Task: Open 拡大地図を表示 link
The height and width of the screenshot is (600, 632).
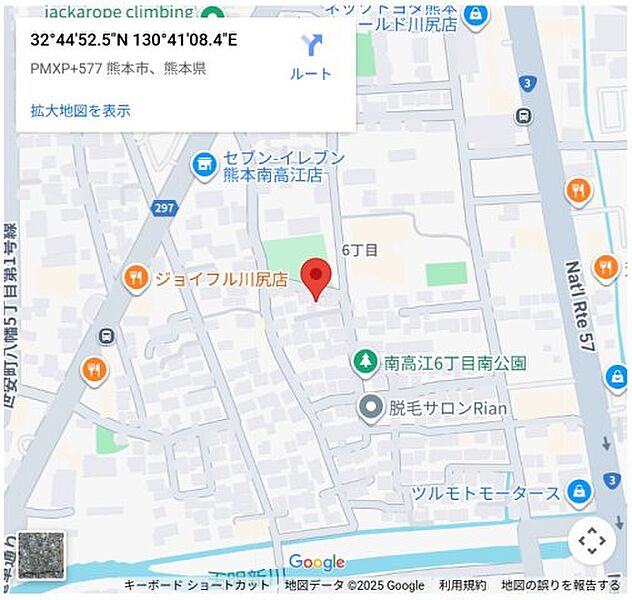Action: coord(80,111)
